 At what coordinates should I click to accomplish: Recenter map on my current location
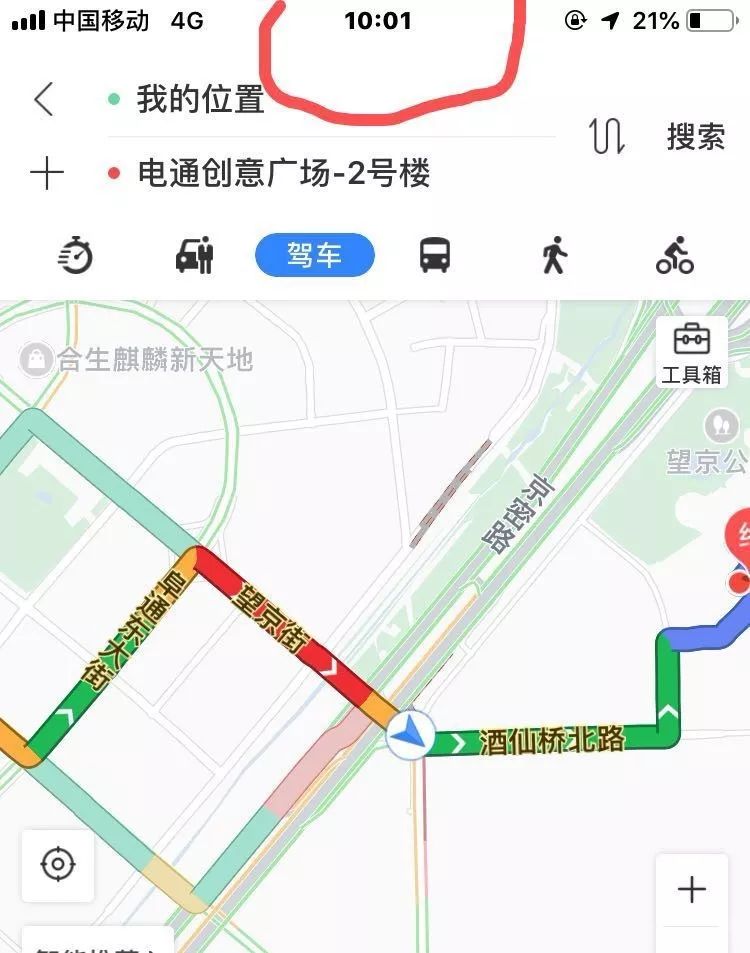58,865
